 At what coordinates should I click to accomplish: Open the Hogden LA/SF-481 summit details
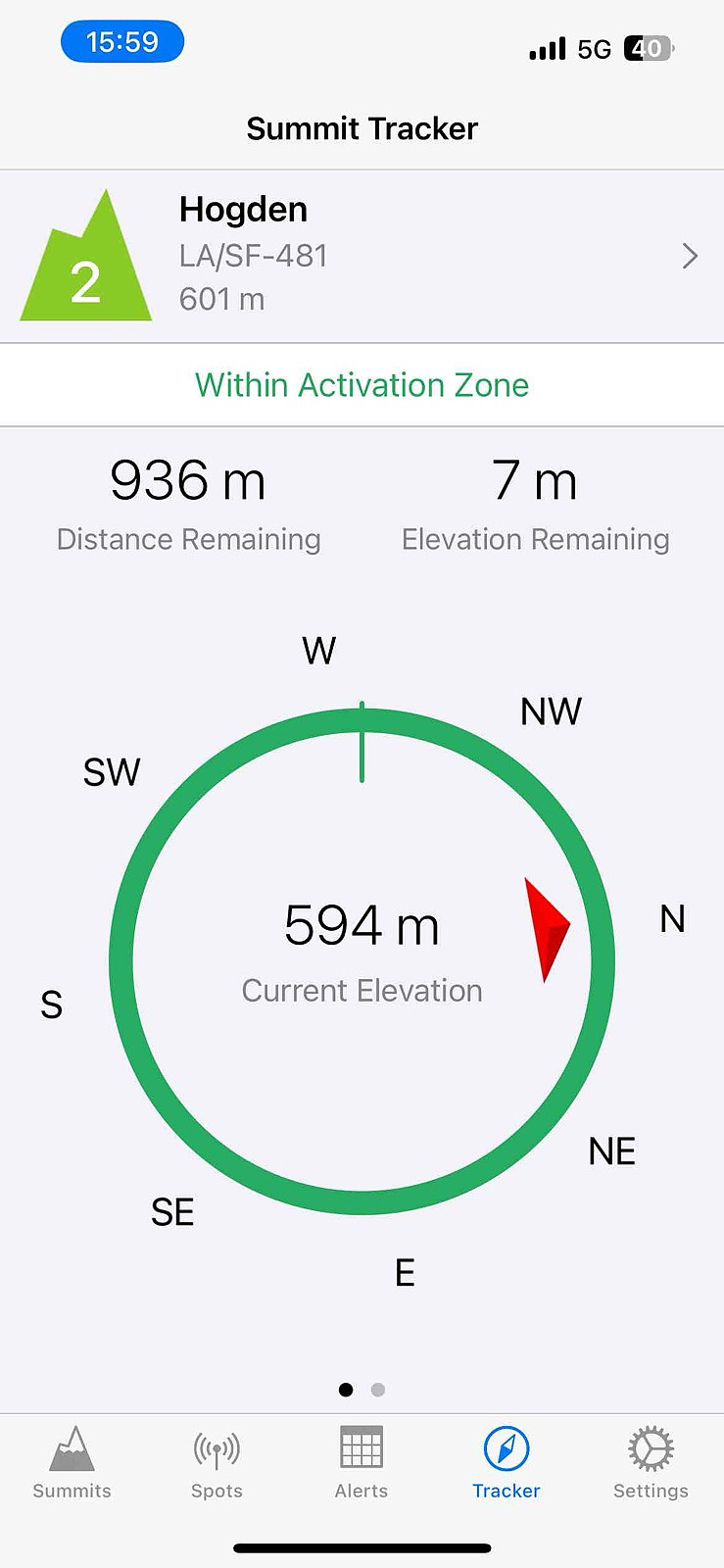362,257
